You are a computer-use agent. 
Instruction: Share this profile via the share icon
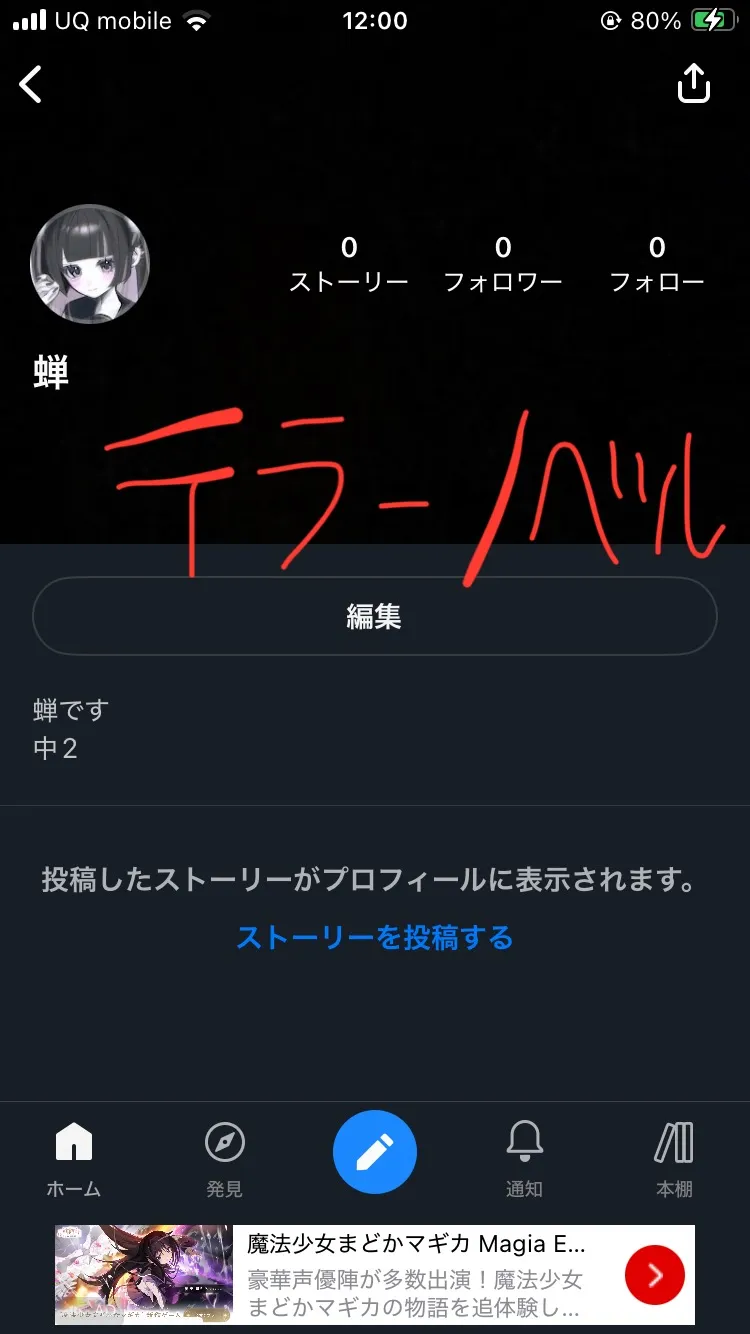pos(694,84)
